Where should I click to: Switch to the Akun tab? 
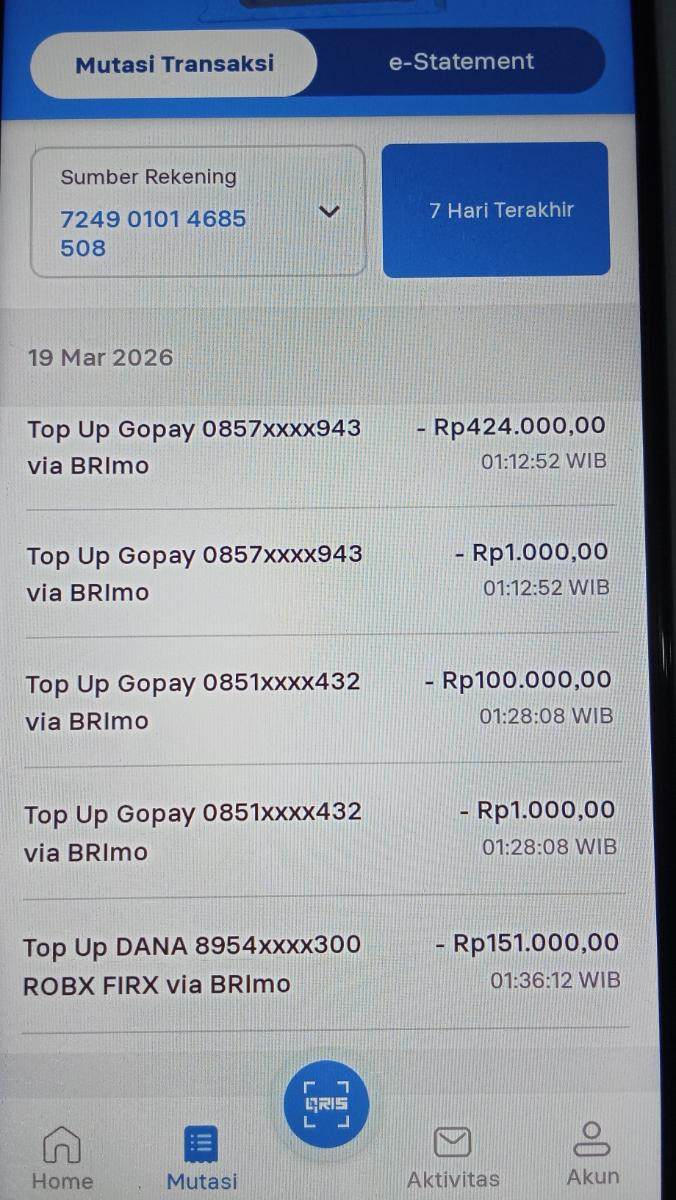pos(592,1156)
